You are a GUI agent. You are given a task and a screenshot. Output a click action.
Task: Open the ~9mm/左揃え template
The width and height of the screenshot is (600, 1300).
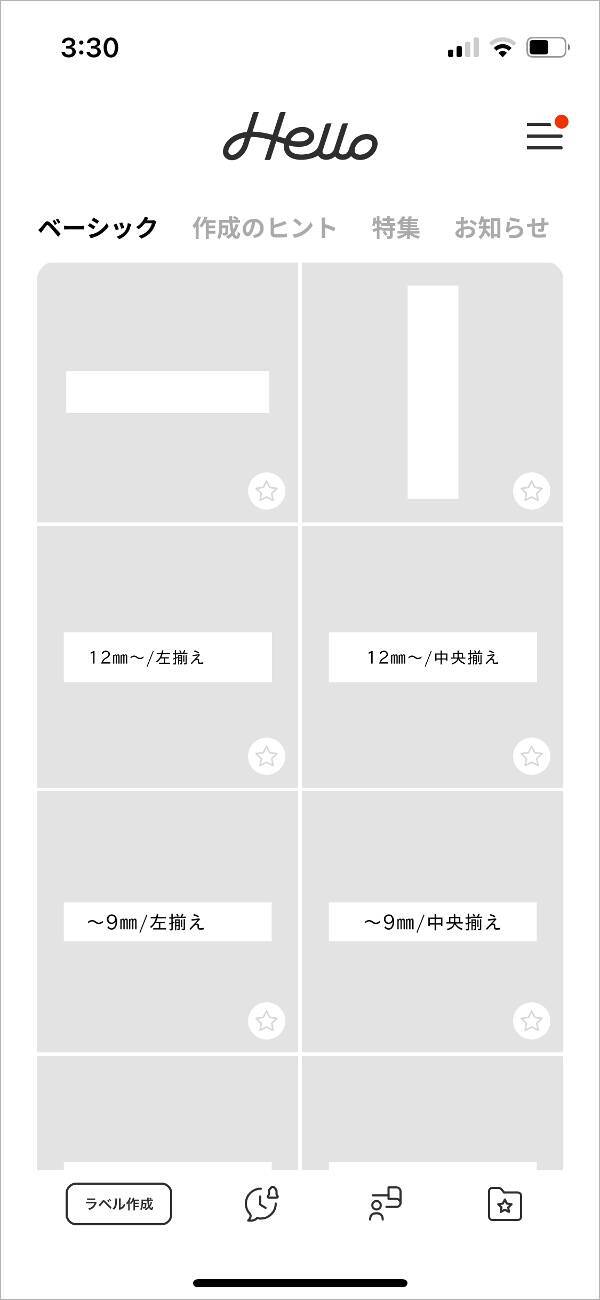tap(167, 921)
